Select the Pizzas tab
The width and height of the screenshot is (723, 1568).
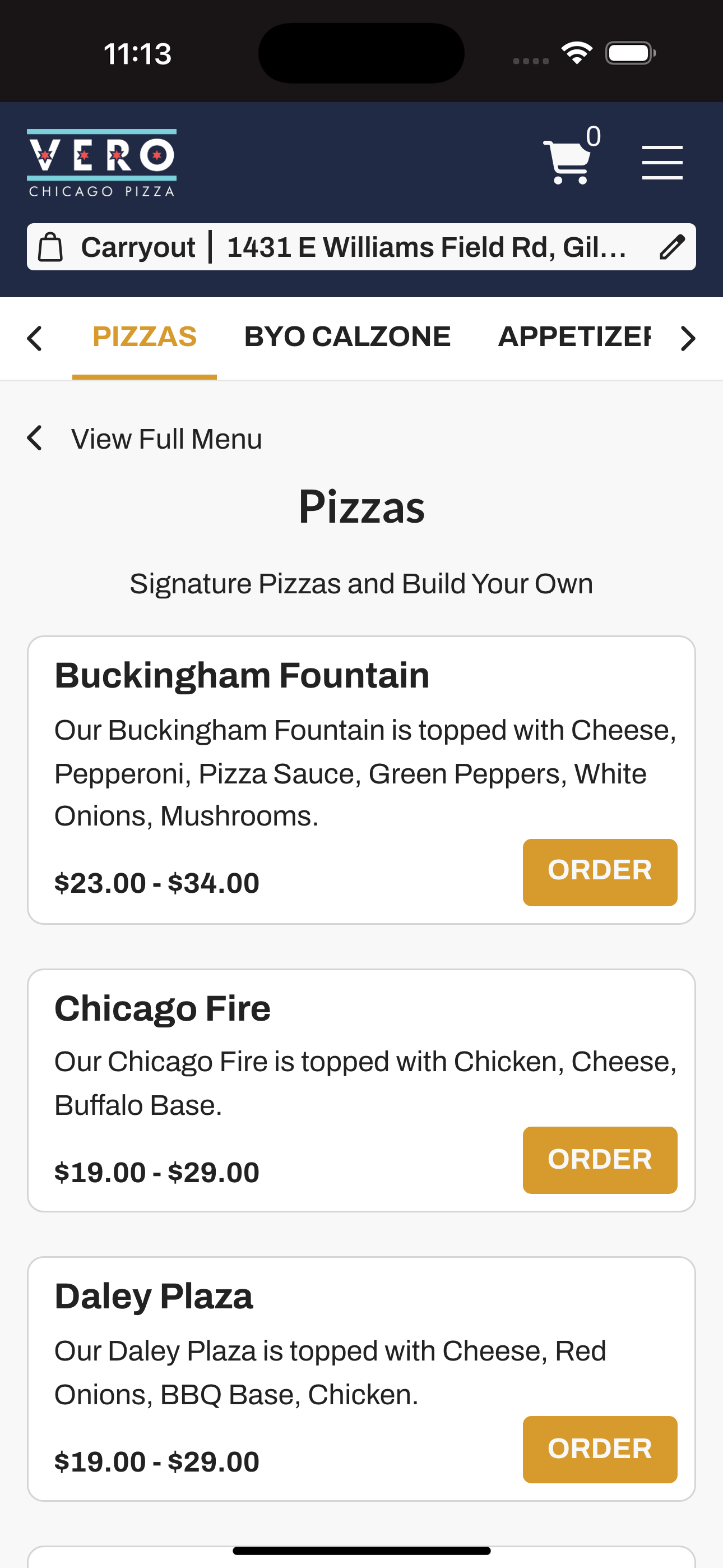click(144, 337)
